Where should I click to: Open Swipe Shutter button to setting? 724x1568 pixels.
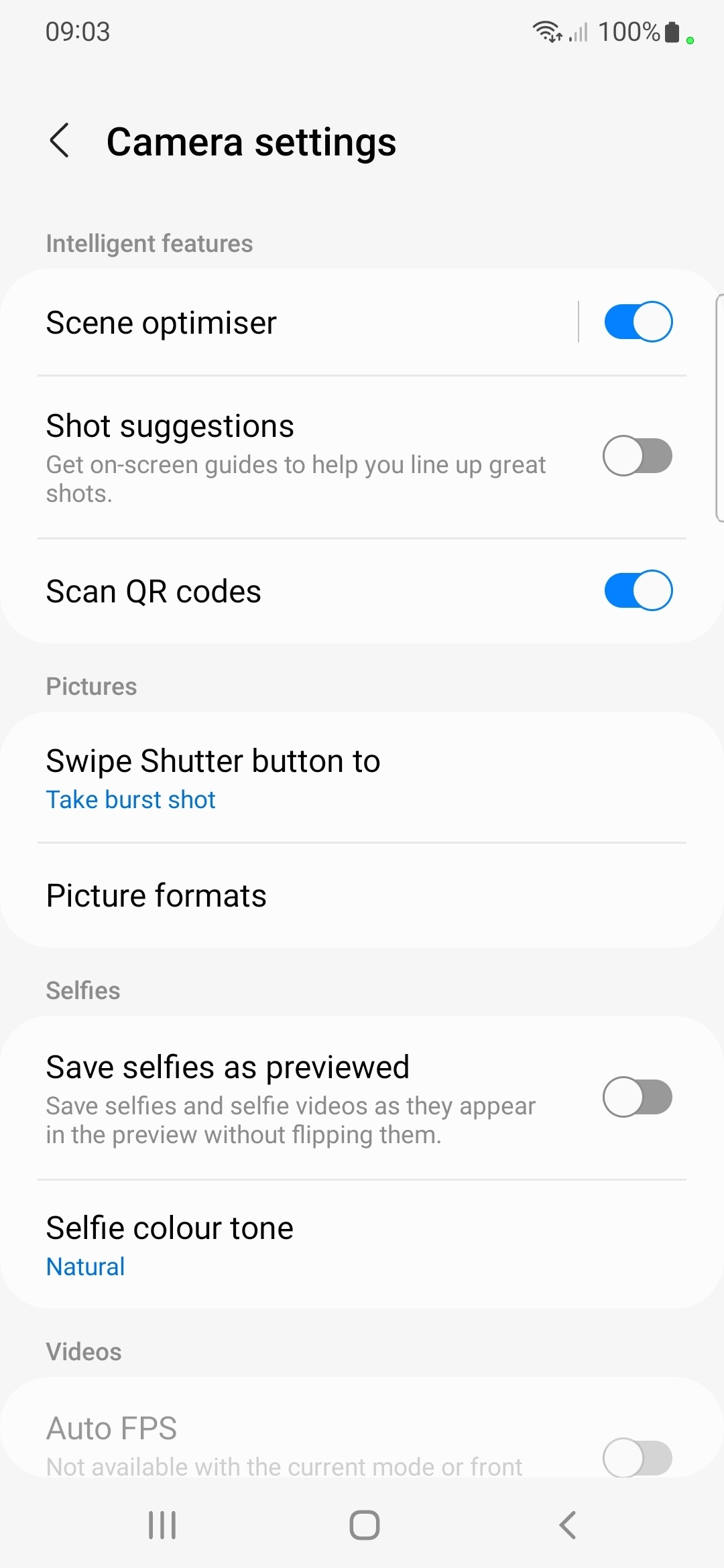tap(362, 777)
